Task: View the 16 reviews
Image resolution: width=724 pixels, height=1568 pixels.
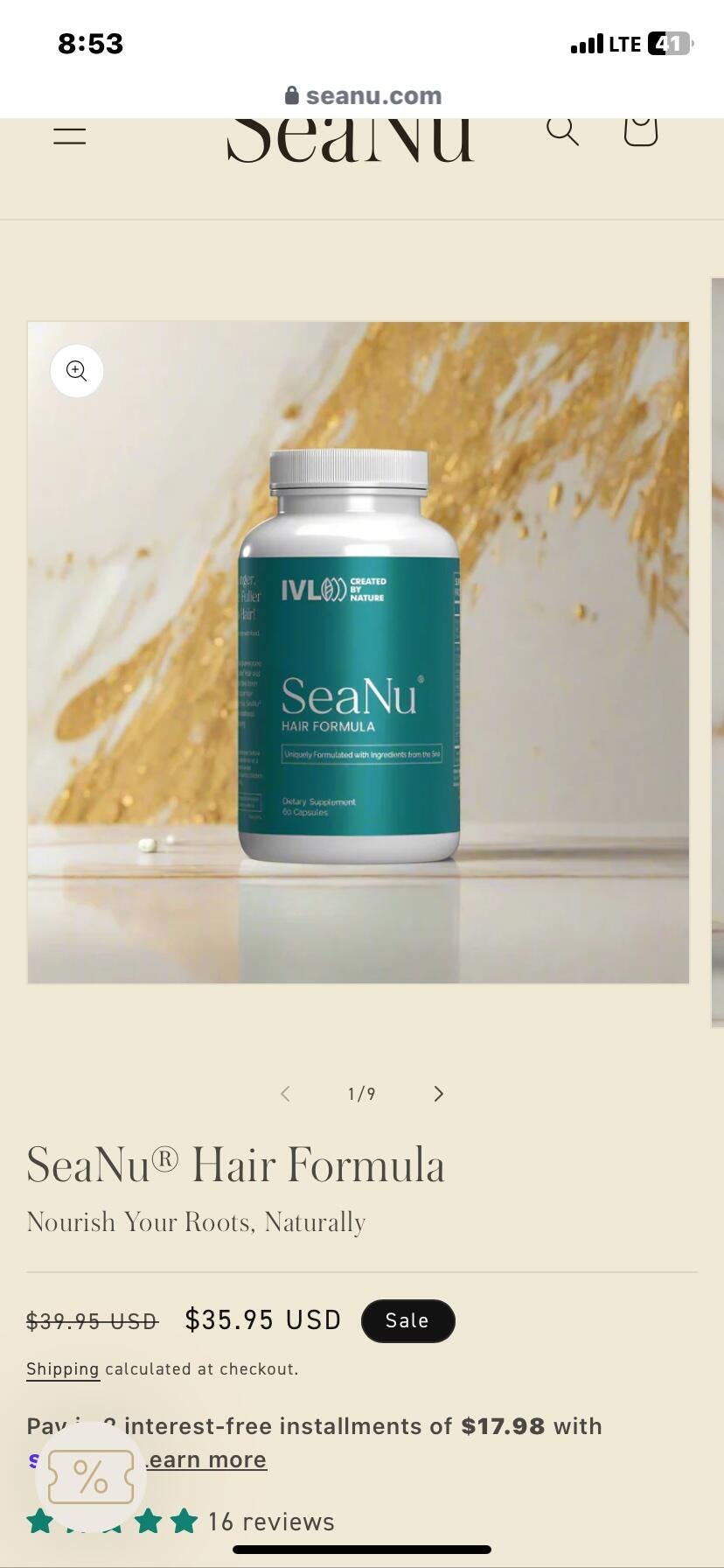Action: tap(271, 1522)
